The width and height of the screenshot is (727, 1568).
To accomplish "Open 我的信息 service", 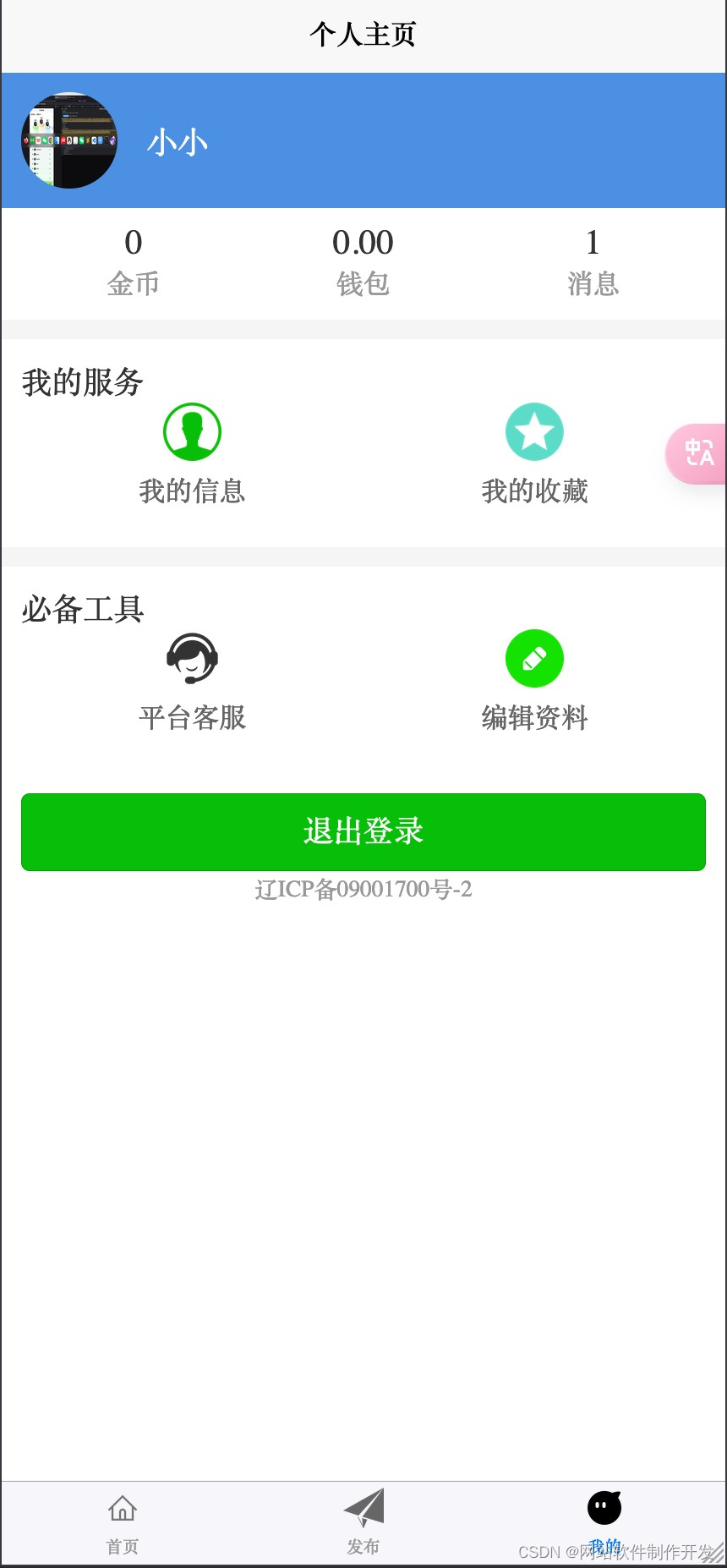I will click(x=192, y=453).
